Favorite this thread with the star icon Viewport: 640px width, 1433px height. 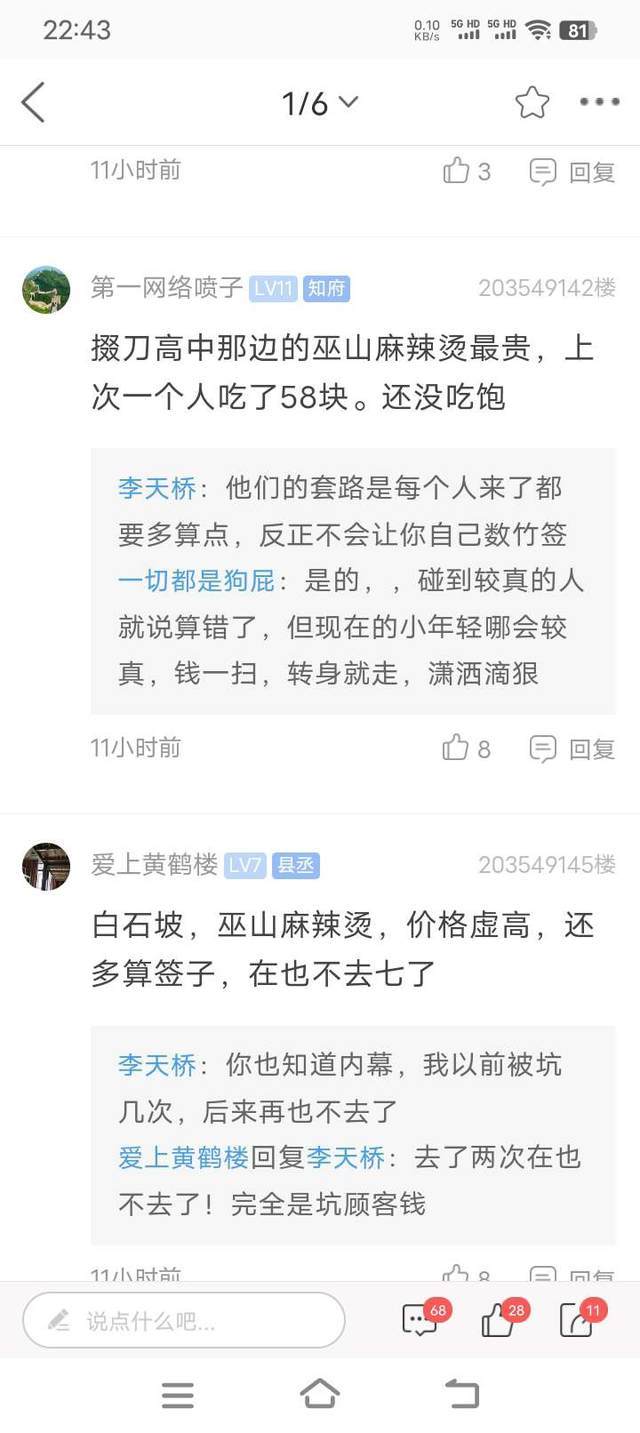[532, 102]
